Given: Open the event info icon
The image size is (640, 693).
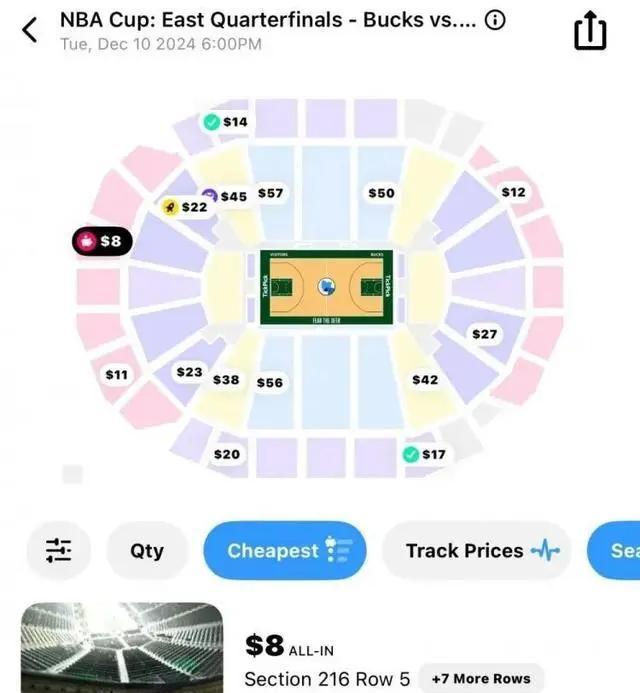Looking at the screenshot, I should (494, 20).
